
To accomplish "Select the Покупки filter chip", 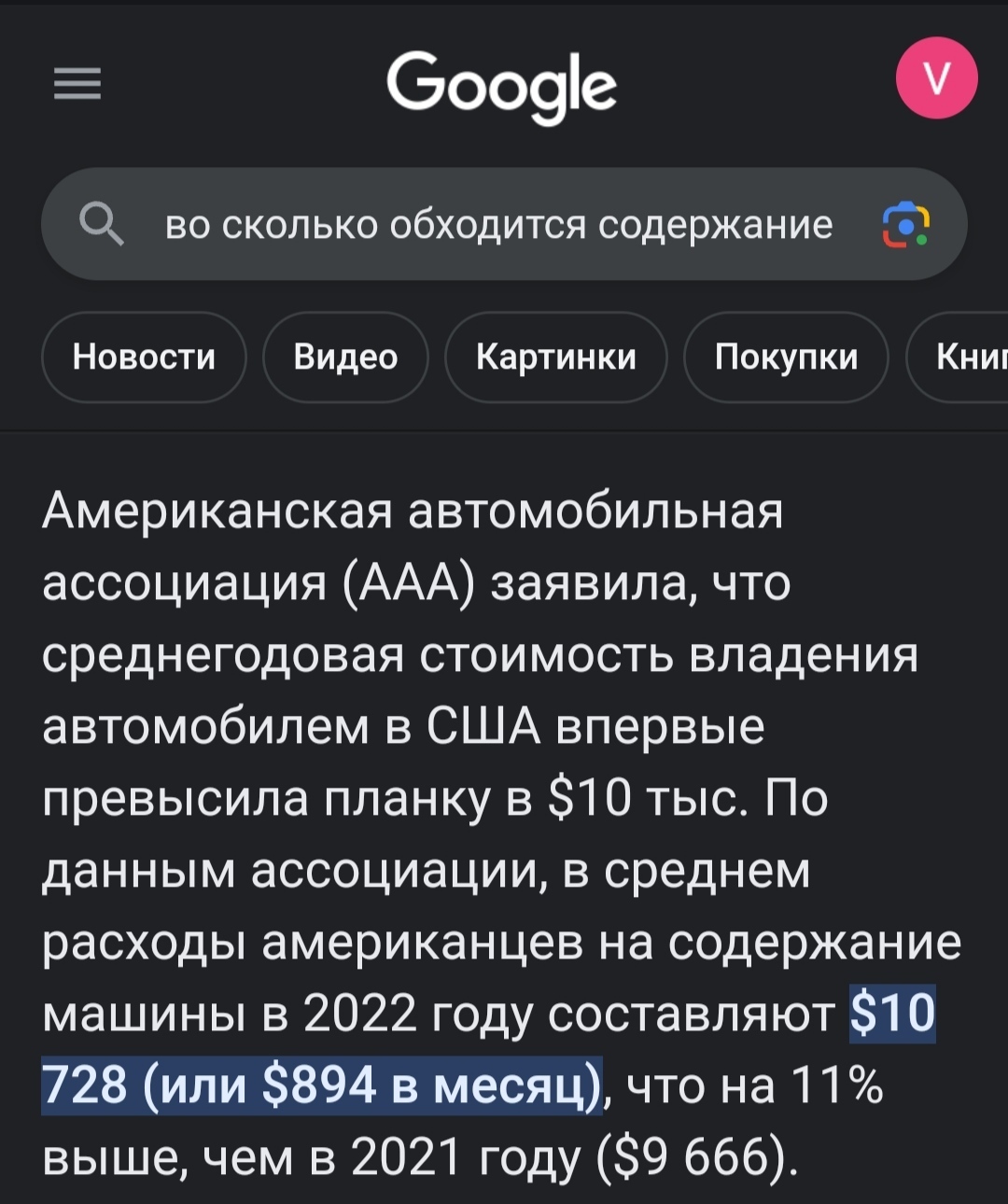I will (786, 357).
